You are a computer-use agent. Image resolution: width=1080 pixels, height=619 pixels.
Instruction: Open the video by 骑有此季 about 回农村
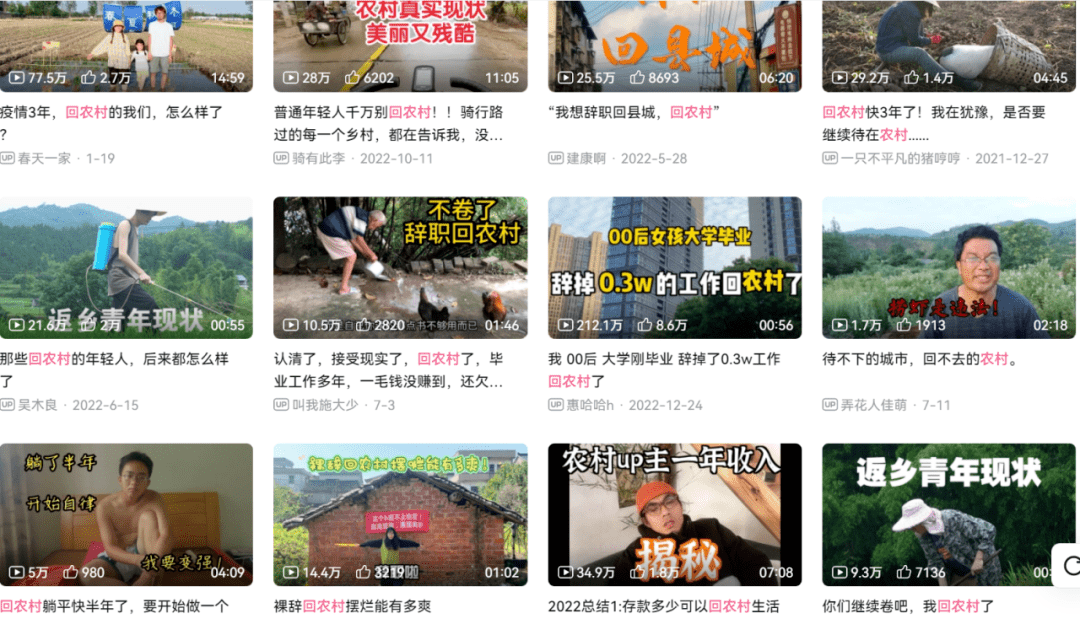pos(400,45)
